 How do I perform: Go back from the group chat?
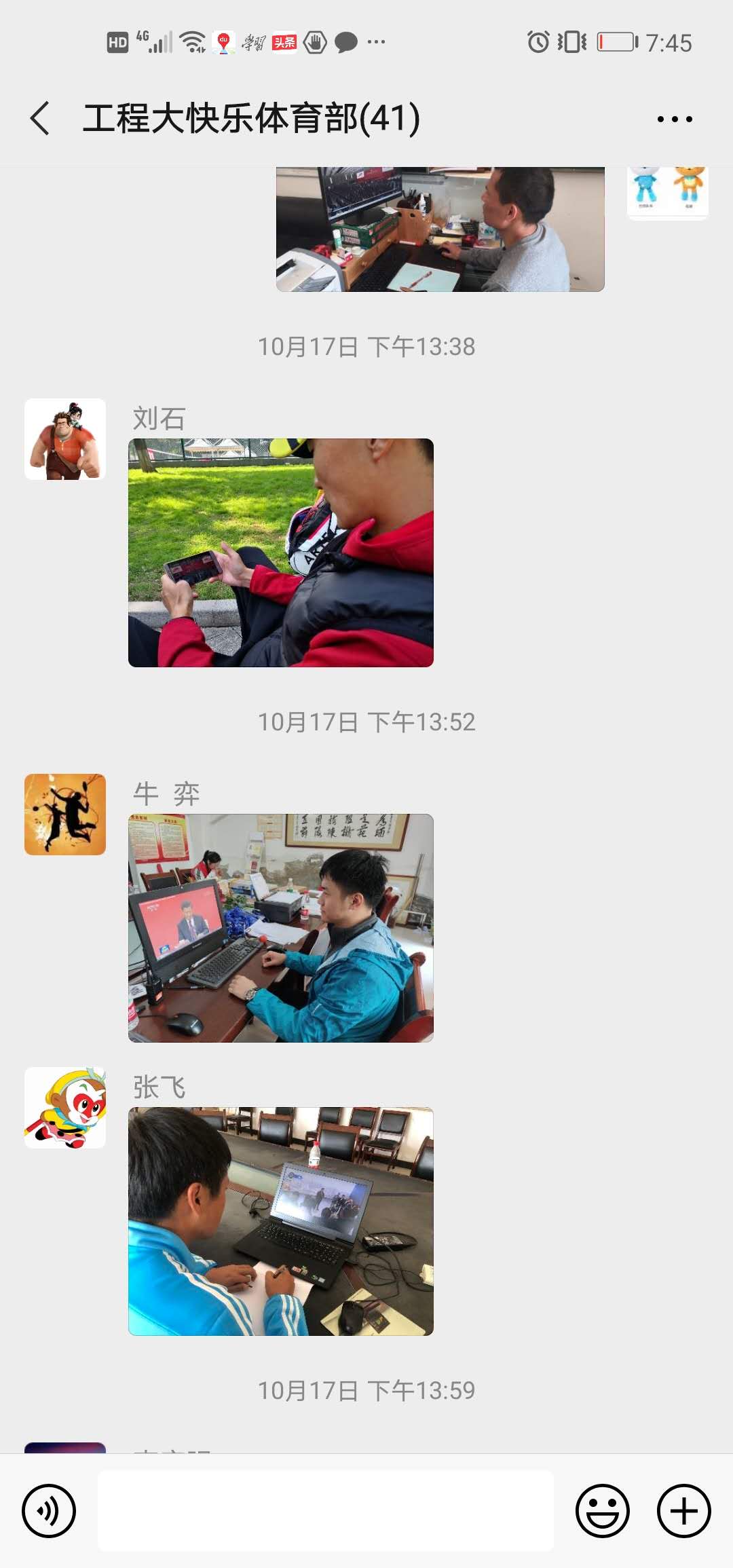tap(41, 118)
